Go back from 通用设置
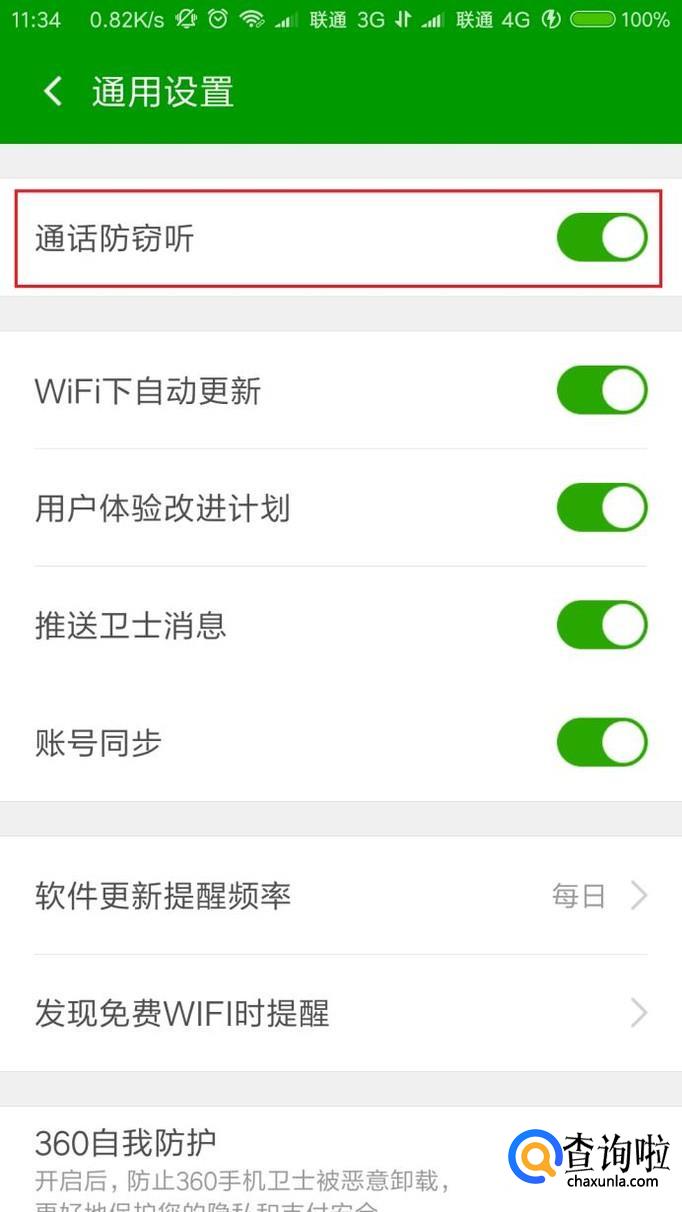 (52, 92)
